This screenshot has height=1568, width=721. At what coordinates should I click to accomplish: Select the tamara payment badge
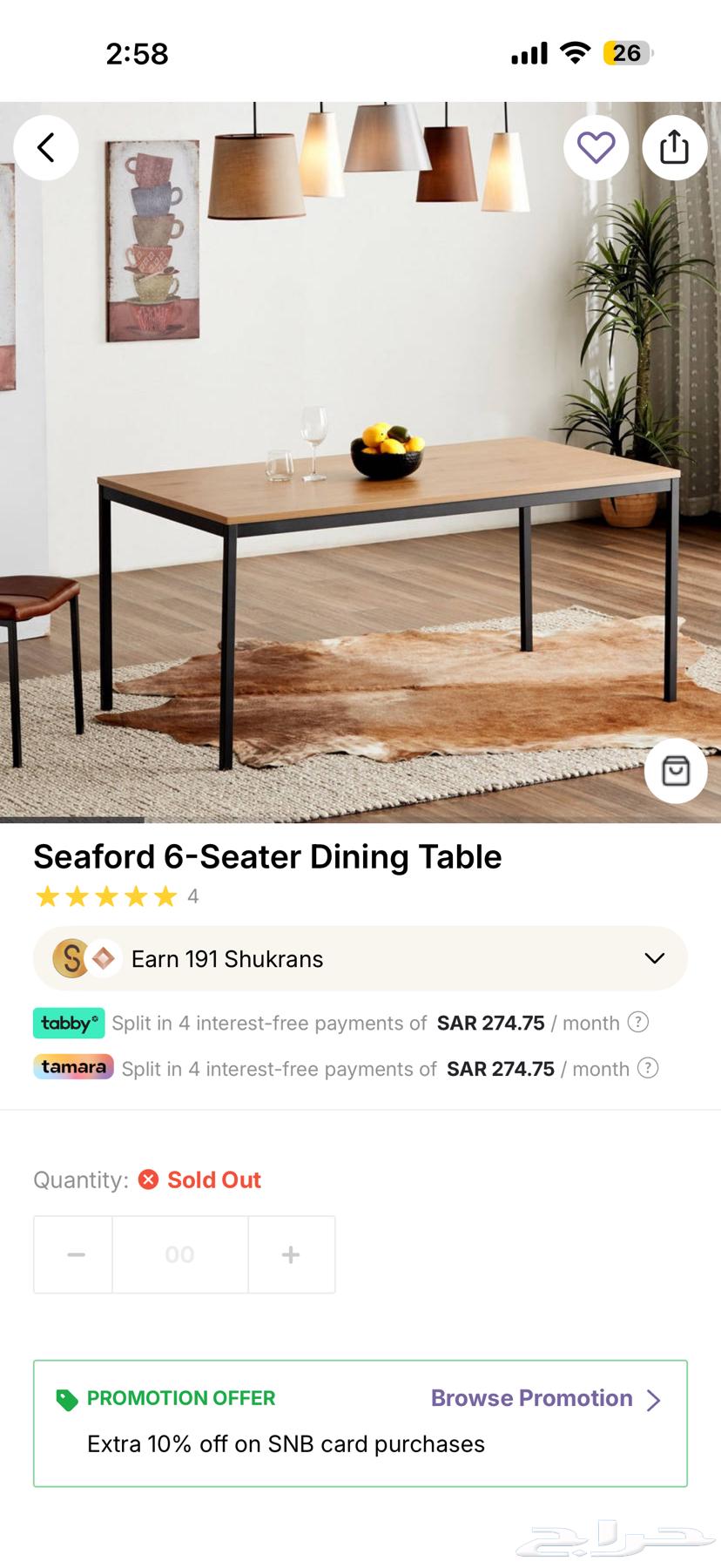[73, 1066]
